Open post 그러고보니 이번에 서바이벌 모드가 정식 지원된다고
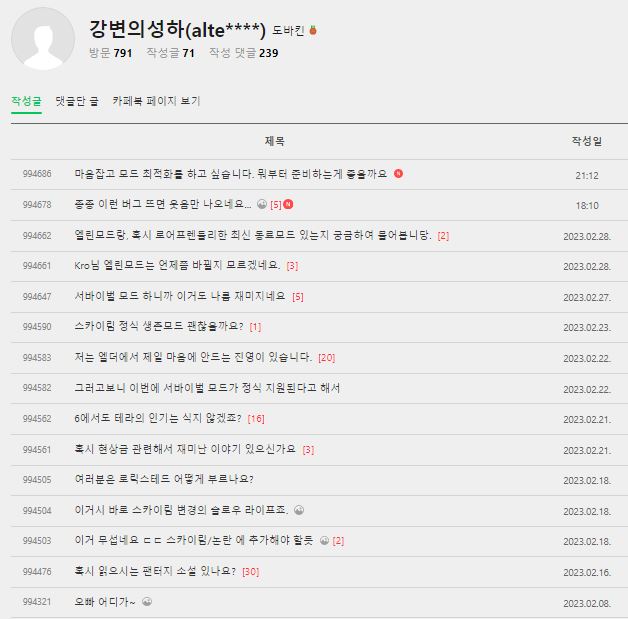The height and width of the screenshot is (619, 628). 207,388
